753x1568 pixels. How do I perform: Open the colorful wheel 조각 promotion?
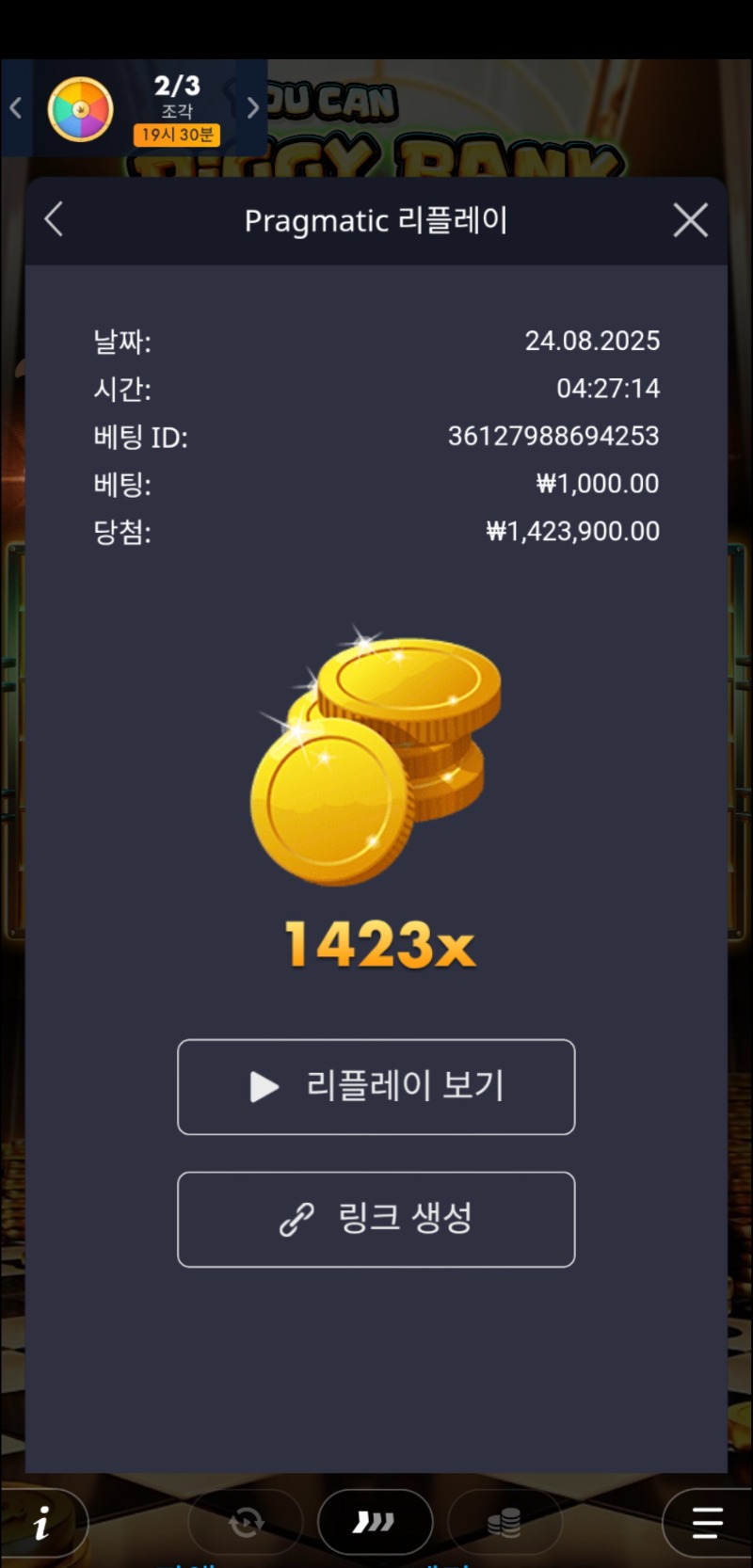[x=81, y=109]
